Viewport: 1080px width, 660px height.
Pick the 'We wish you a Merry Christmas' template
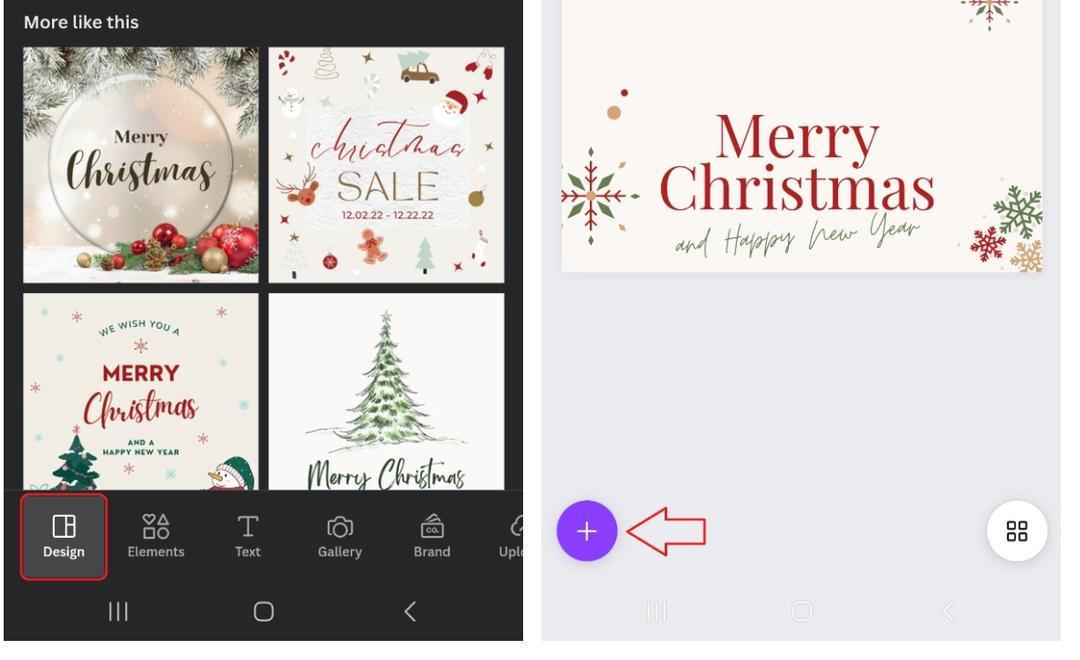coord(140,390)
